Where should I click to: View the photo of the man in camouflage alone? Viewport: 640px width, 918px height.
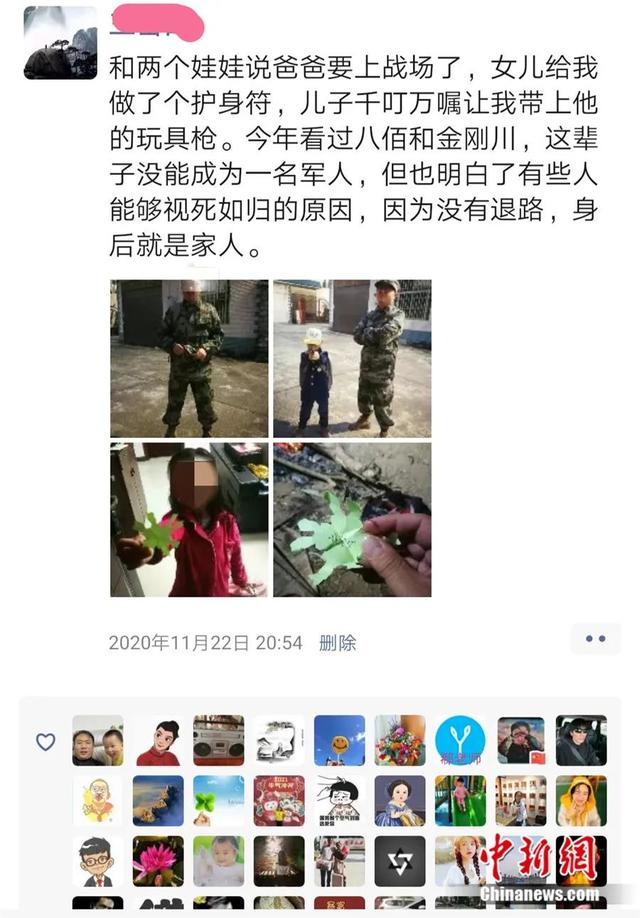pos(189,358)
